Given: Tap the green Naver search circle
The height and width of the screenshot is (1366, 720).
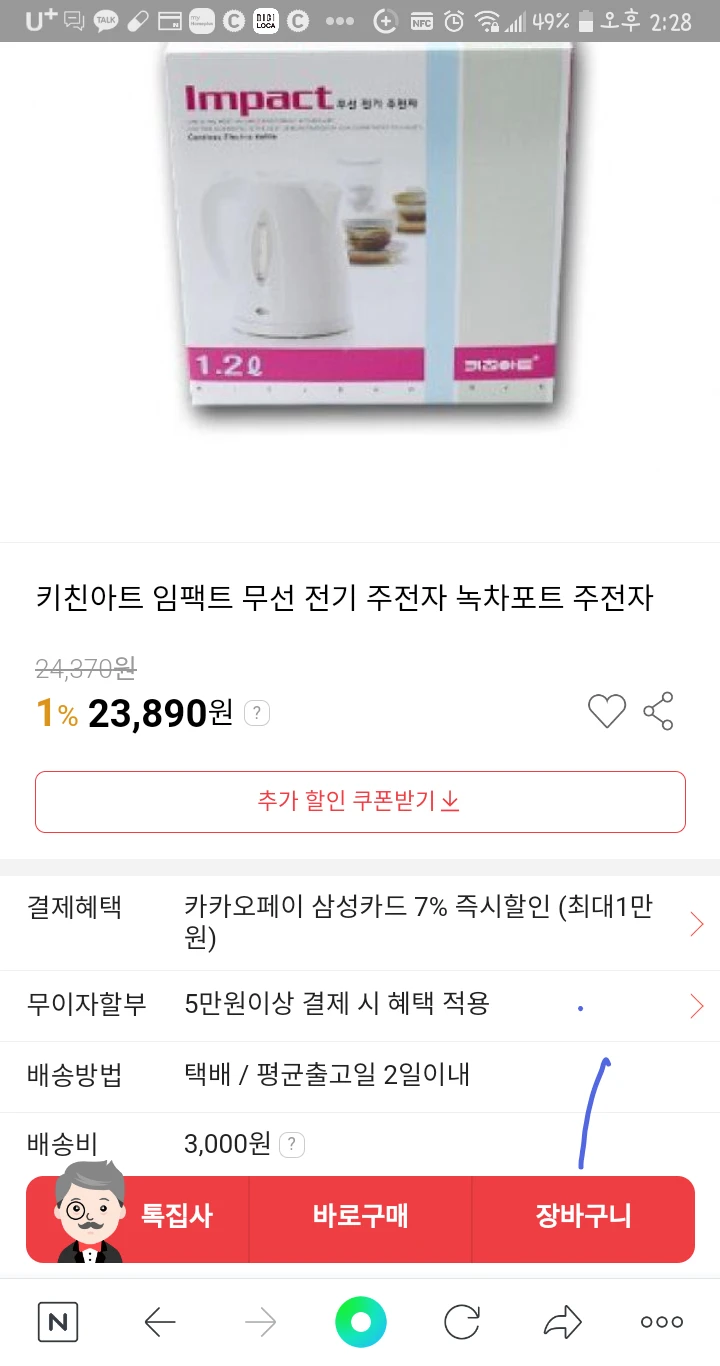Looking at the screenshot, I should coord(360,1323).
